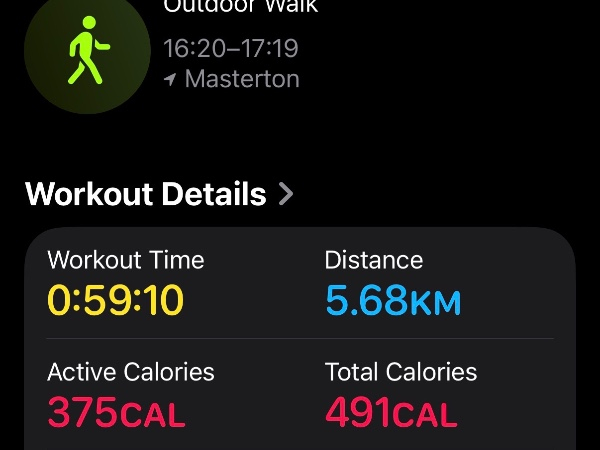Open the workout stats card showing Workout Time

point(300,339)
